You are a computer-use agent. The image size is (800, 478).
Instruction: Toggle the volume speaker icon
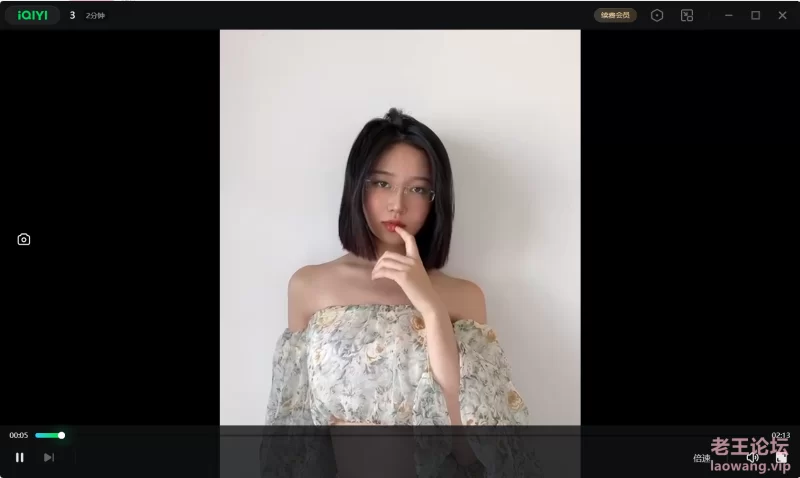(752, 458)
